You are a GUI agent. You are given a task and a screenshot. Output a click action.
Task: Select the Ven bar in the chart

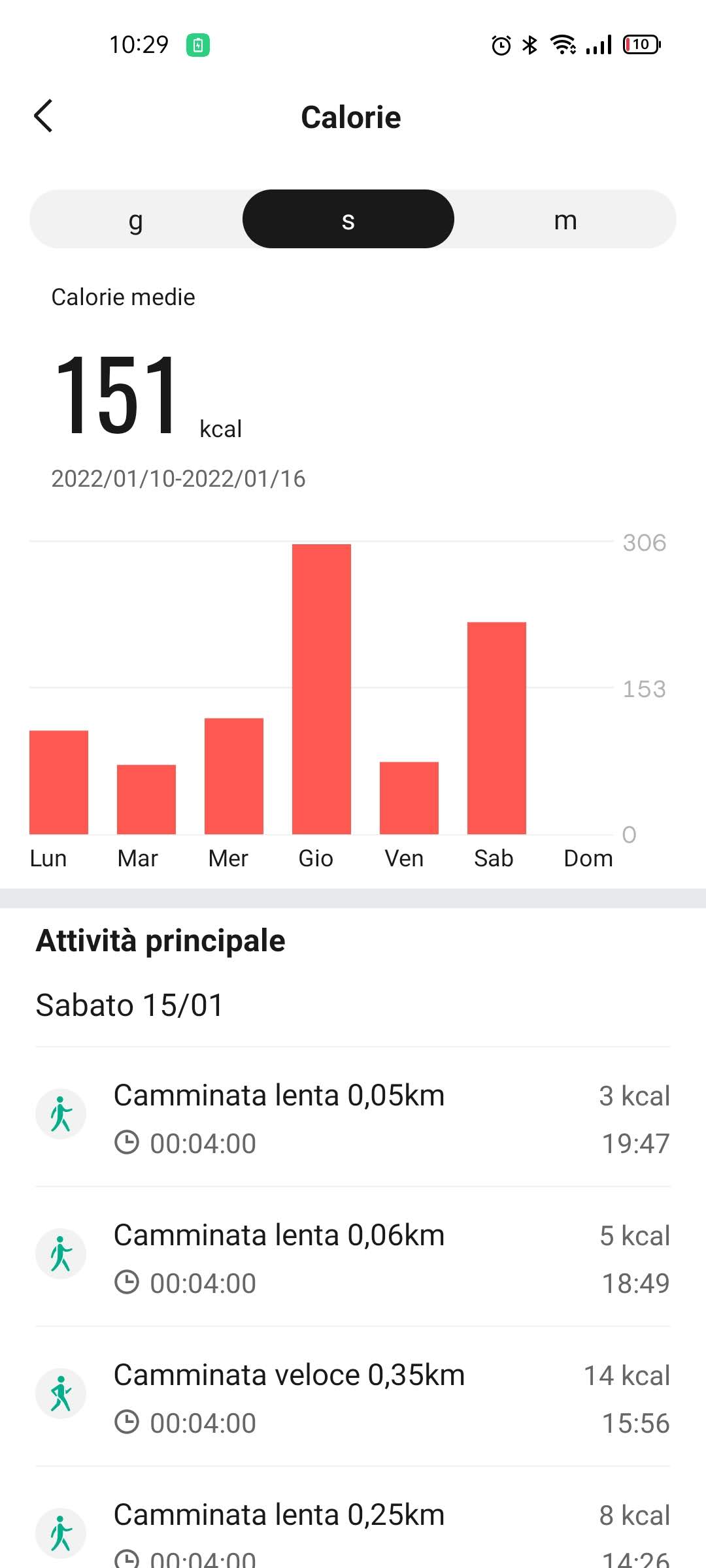(x=409, y=798)
